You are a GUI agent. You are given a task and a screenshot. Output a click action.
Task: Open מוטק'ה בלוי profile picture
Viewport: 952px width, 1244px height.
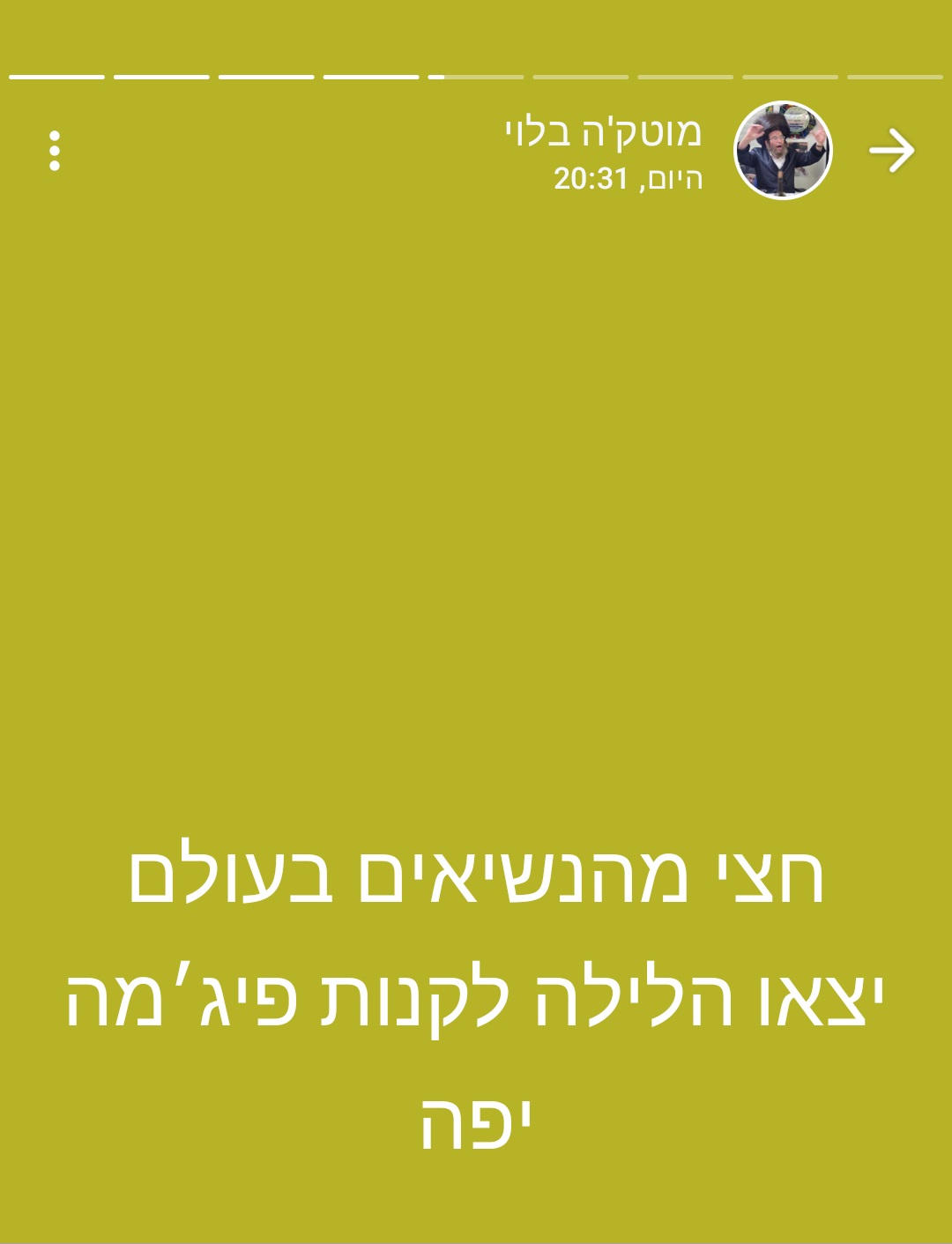tap(783, 151)
